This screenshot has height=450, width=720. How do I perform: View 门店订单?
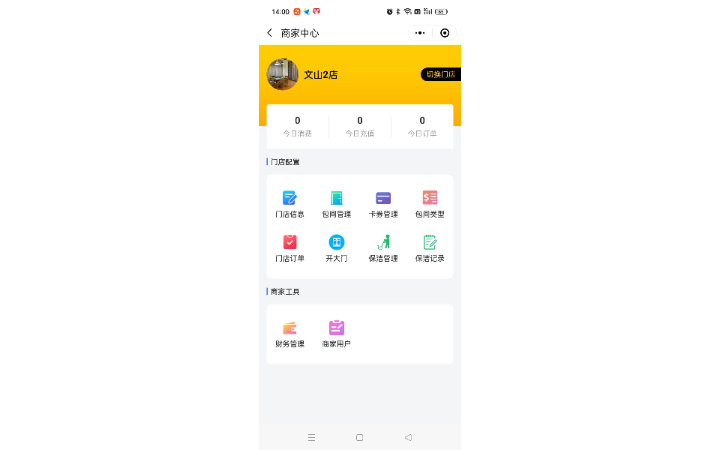tap(290, 247)
